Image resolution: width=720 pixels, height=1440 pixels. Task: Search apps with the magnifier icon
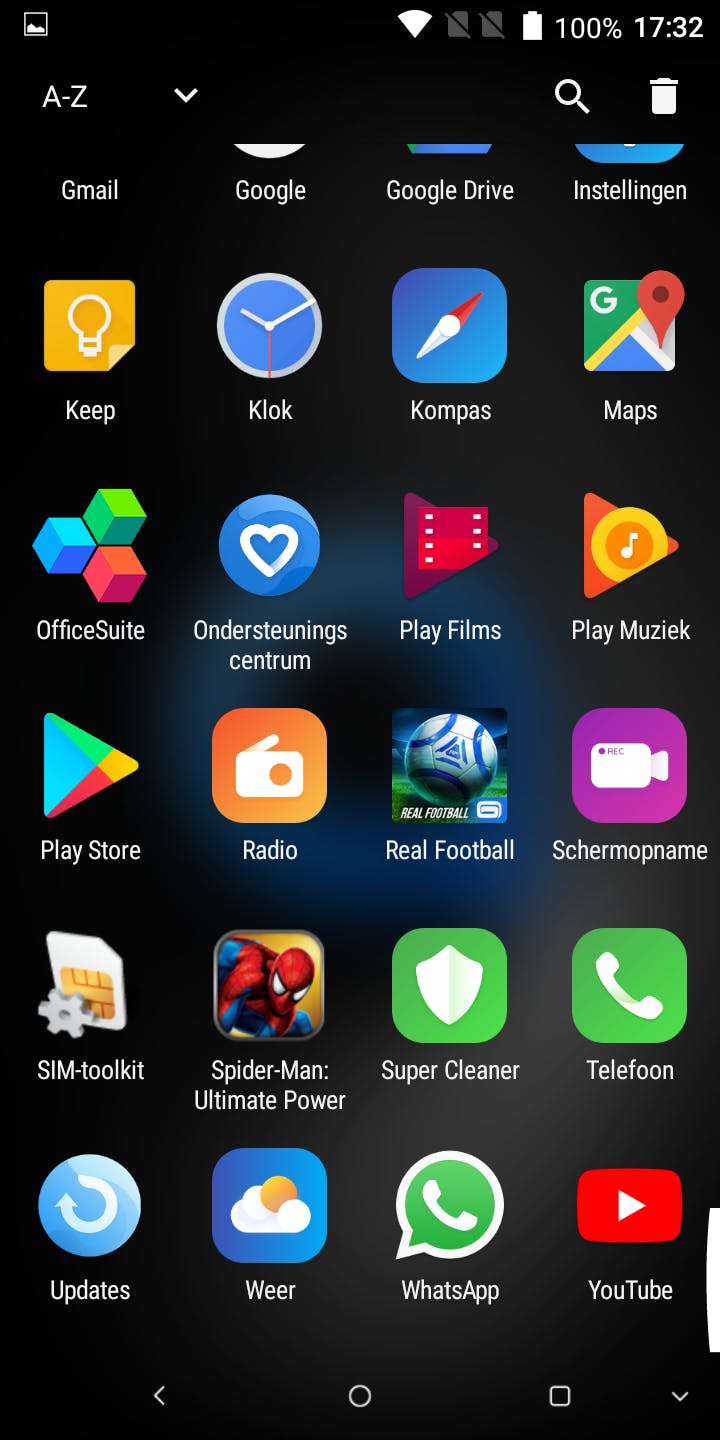click(x=572, y=96)
